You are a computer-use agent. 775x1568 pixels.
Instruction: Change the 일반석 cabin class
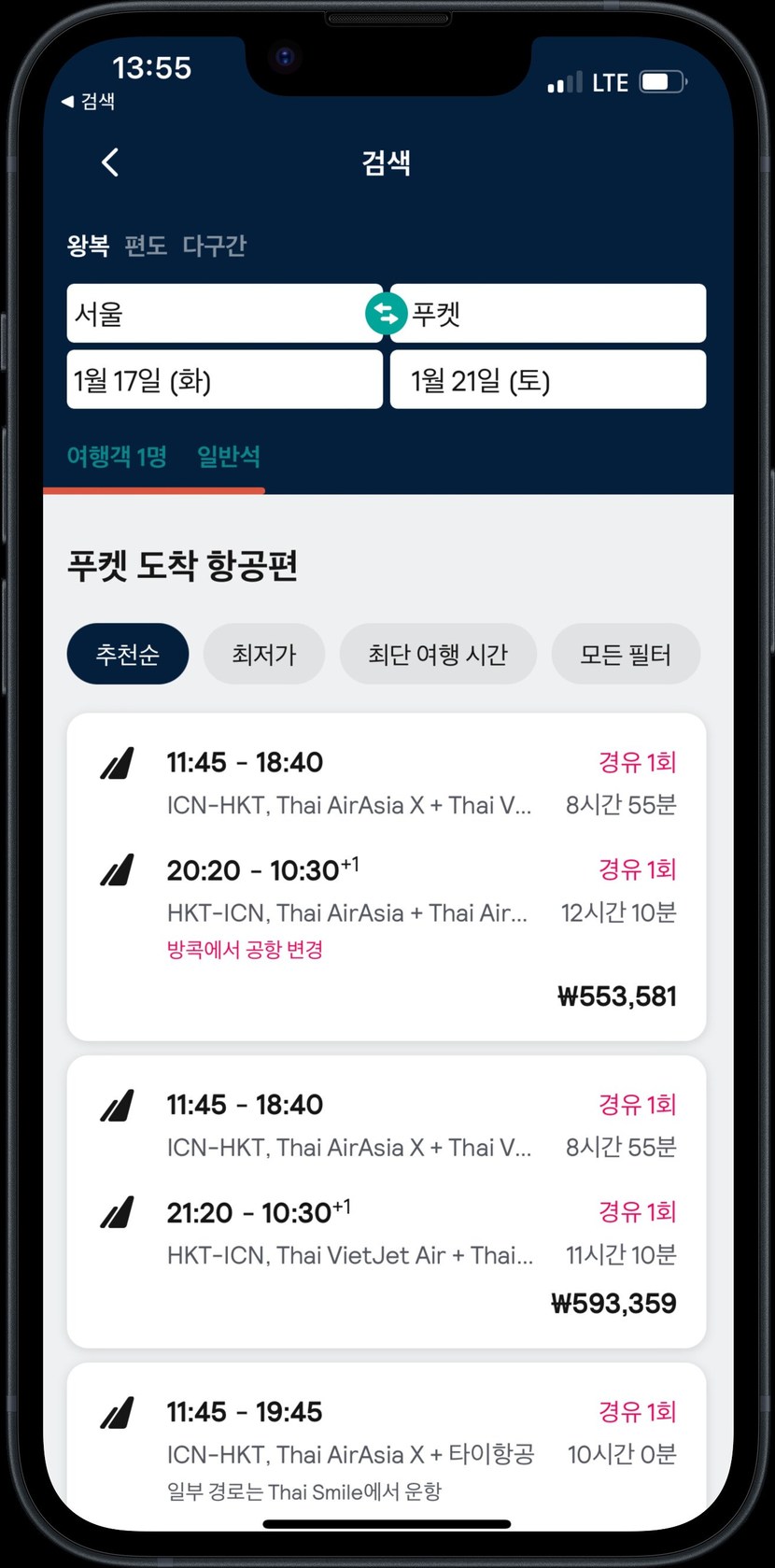pos(229,457)
